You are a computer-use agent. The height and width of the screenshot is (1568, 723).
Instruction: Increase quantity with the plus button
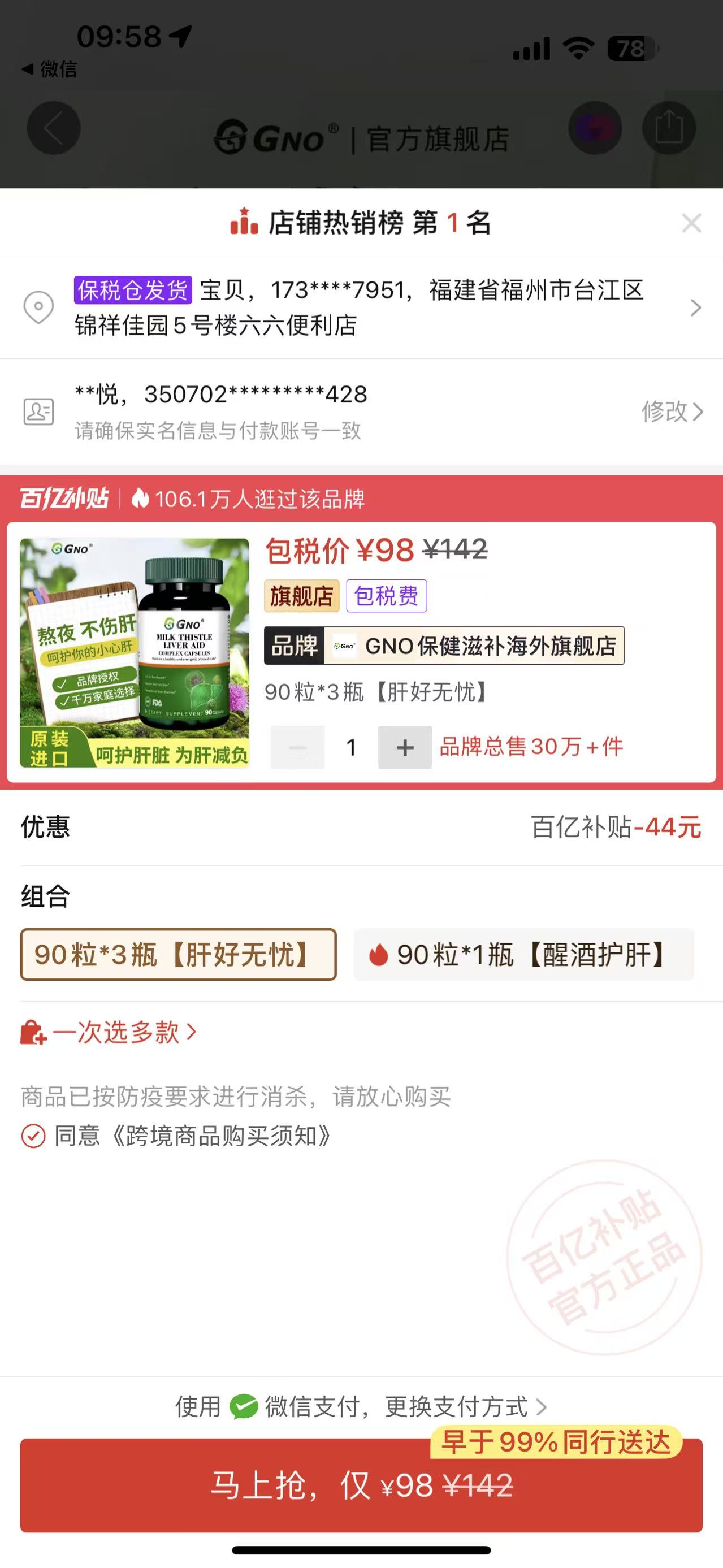point(405,747)
